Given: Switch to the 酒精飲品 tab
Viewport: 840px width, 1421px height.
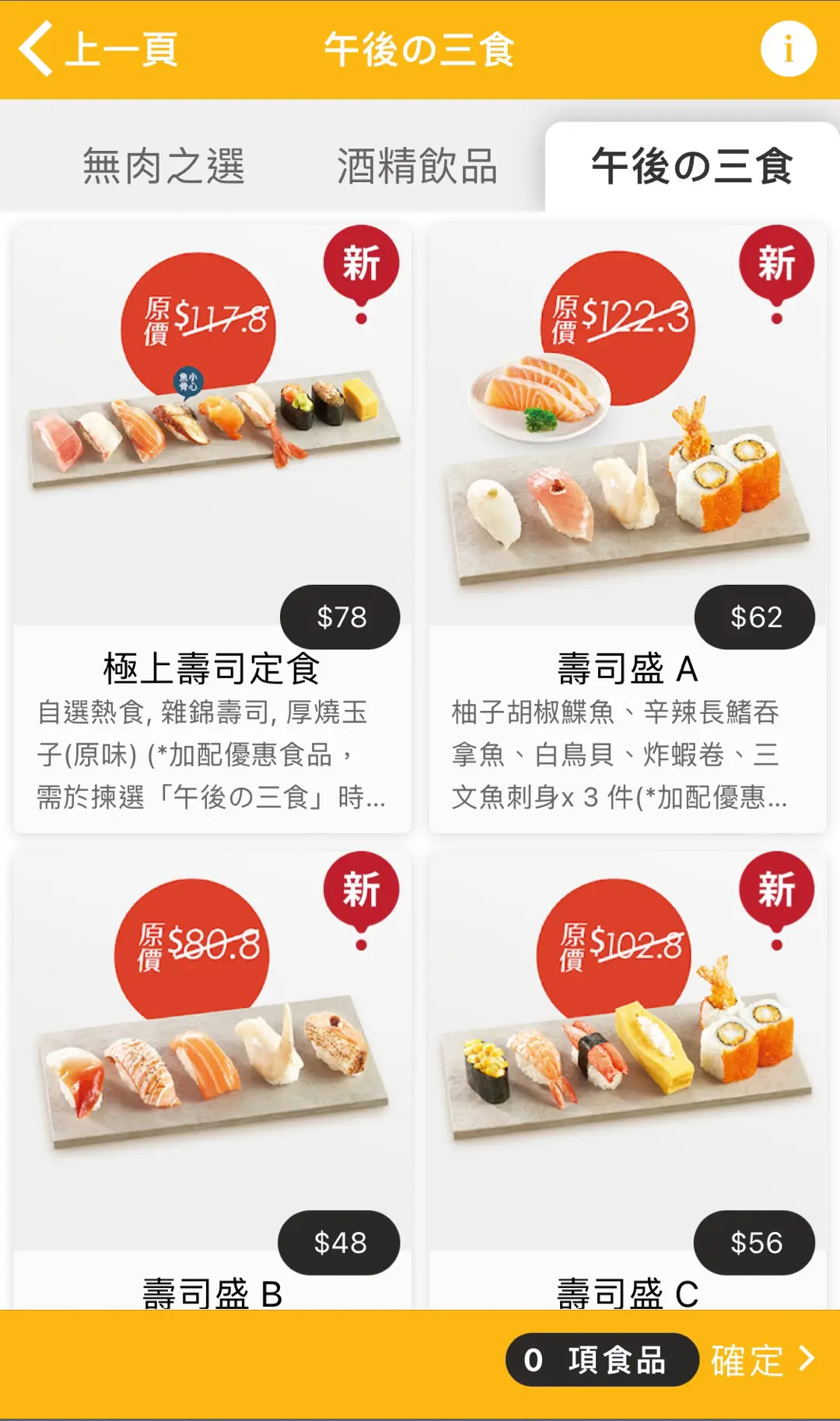Looking at the screenshot, I should pyautogui.click(x=417, y=166).
